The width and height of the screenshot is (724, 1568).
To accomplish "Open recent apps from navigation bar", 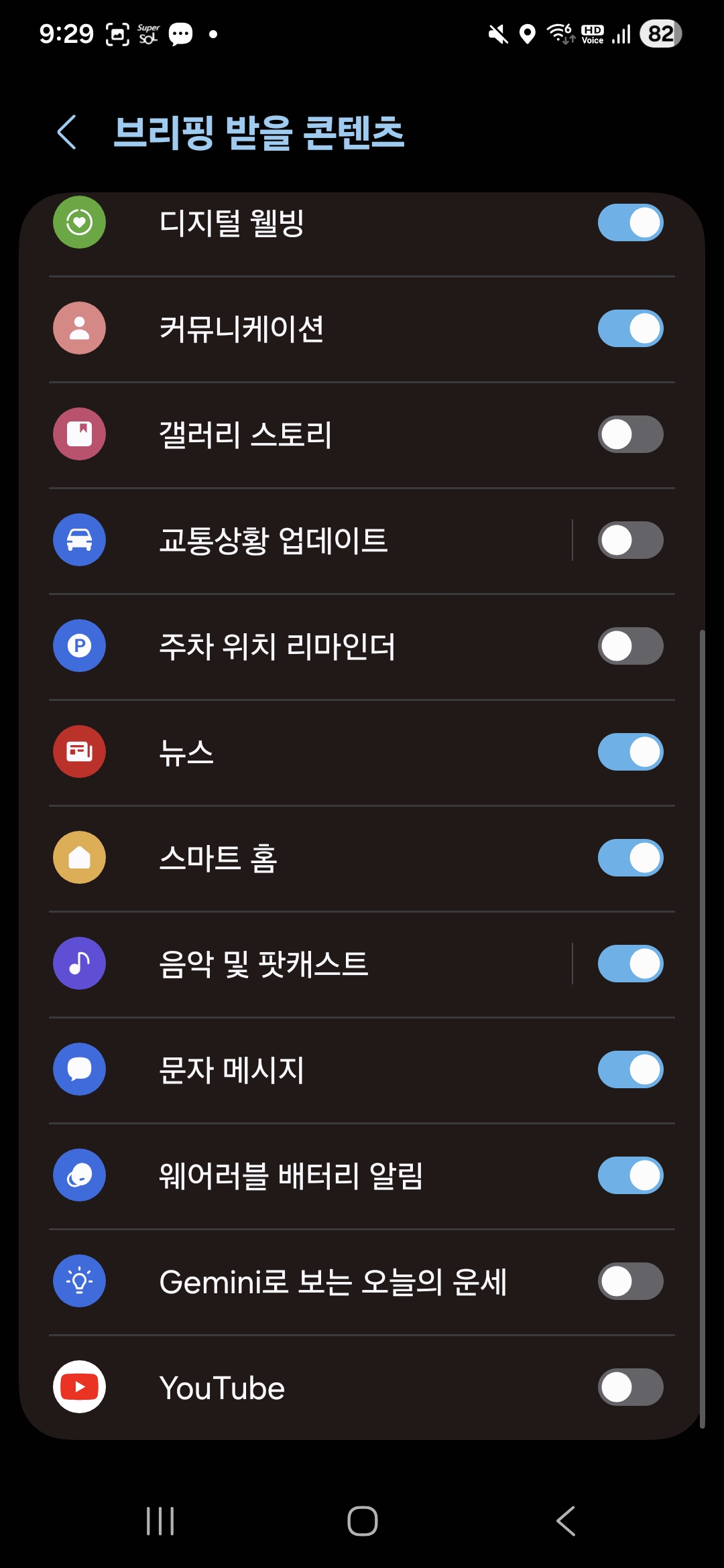I will click(160, 1520).
